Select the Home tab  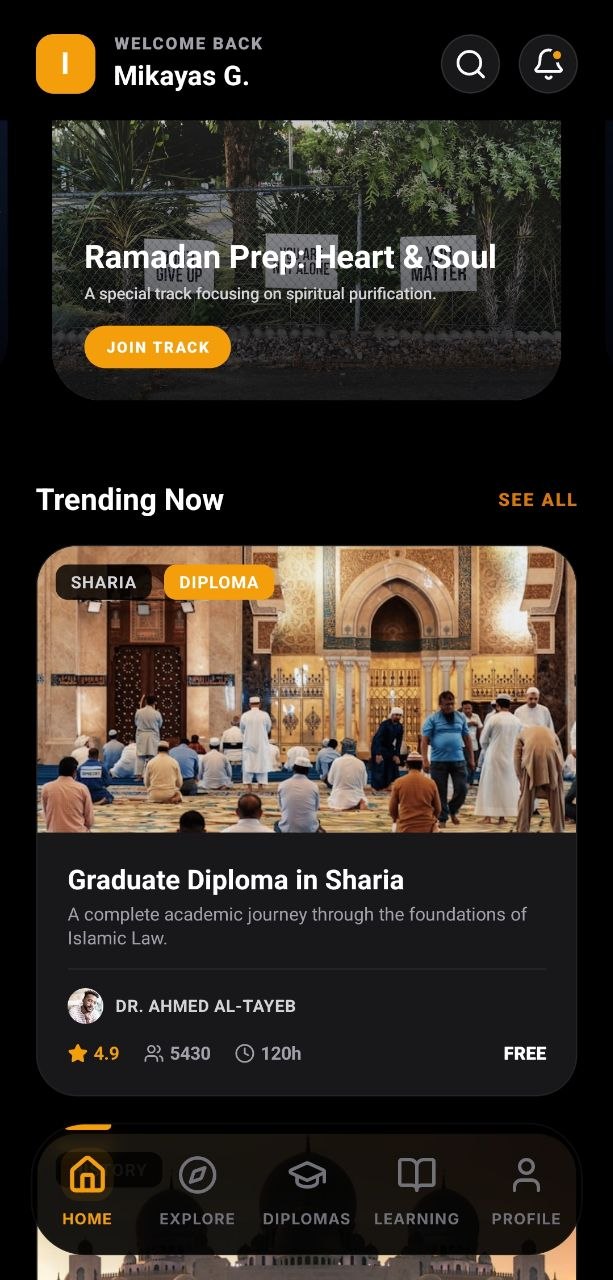pyautogui.click(x=87, y=1190)
